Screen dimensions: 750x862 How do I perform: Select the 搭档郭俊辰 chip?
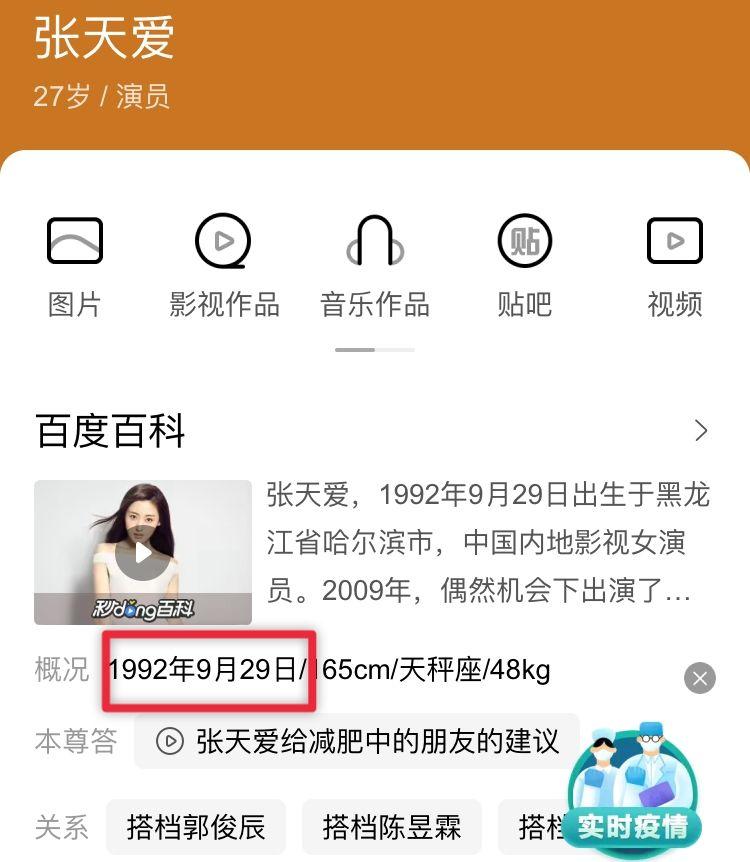tap(196, 827)
